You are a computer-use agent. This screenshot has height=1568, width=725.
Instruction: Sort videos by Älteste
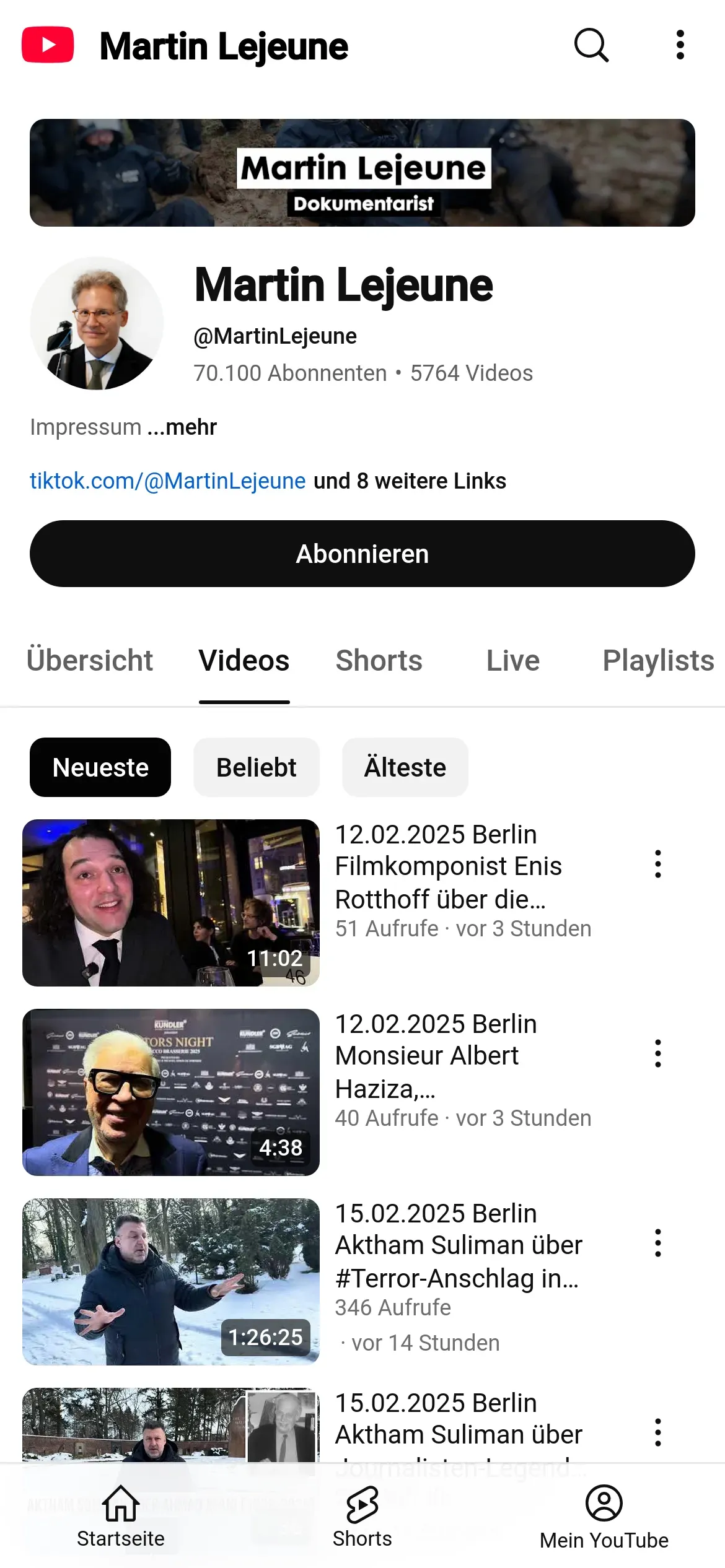point(405,767)
